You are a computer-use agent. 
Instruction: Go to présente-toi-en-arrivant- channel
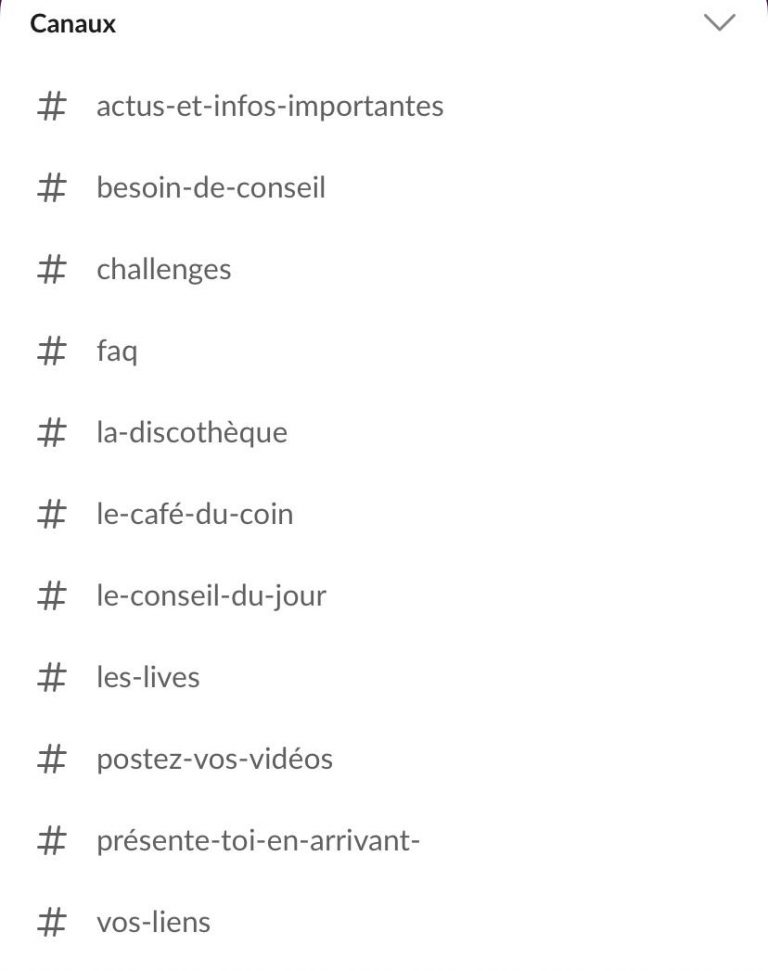[257, 842]
